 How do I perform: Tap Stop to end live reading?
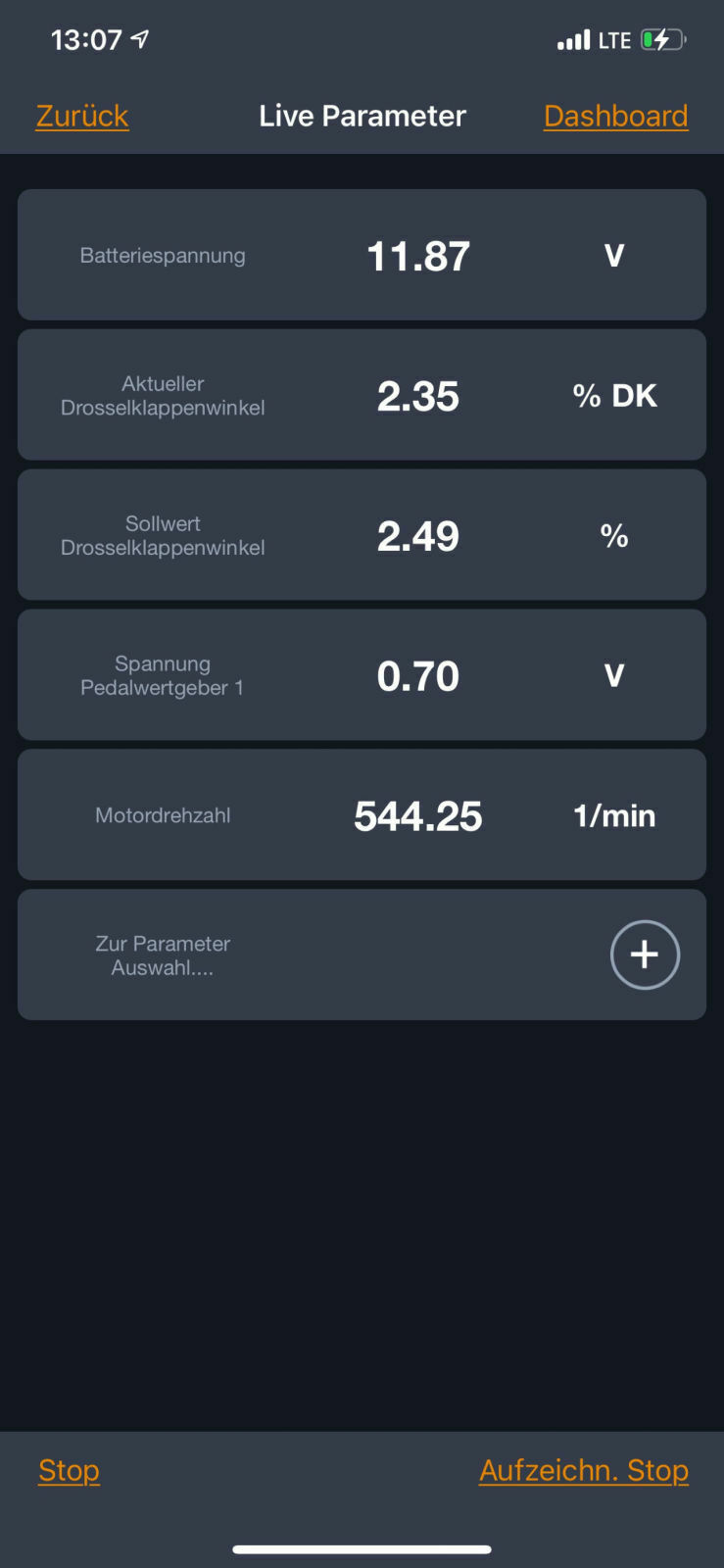69,1470
